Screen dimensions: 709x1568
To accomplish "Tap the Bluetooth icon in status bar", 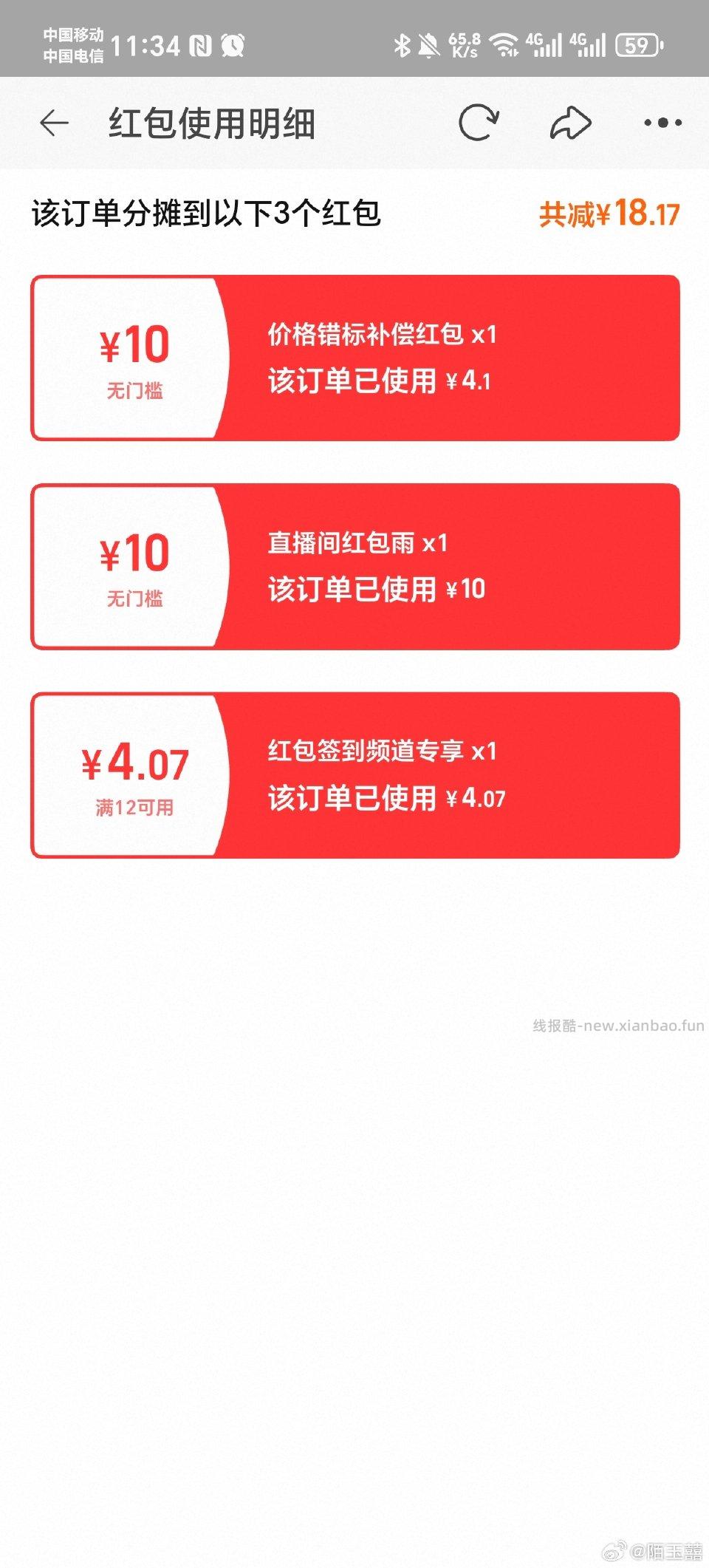I will 403,46.
